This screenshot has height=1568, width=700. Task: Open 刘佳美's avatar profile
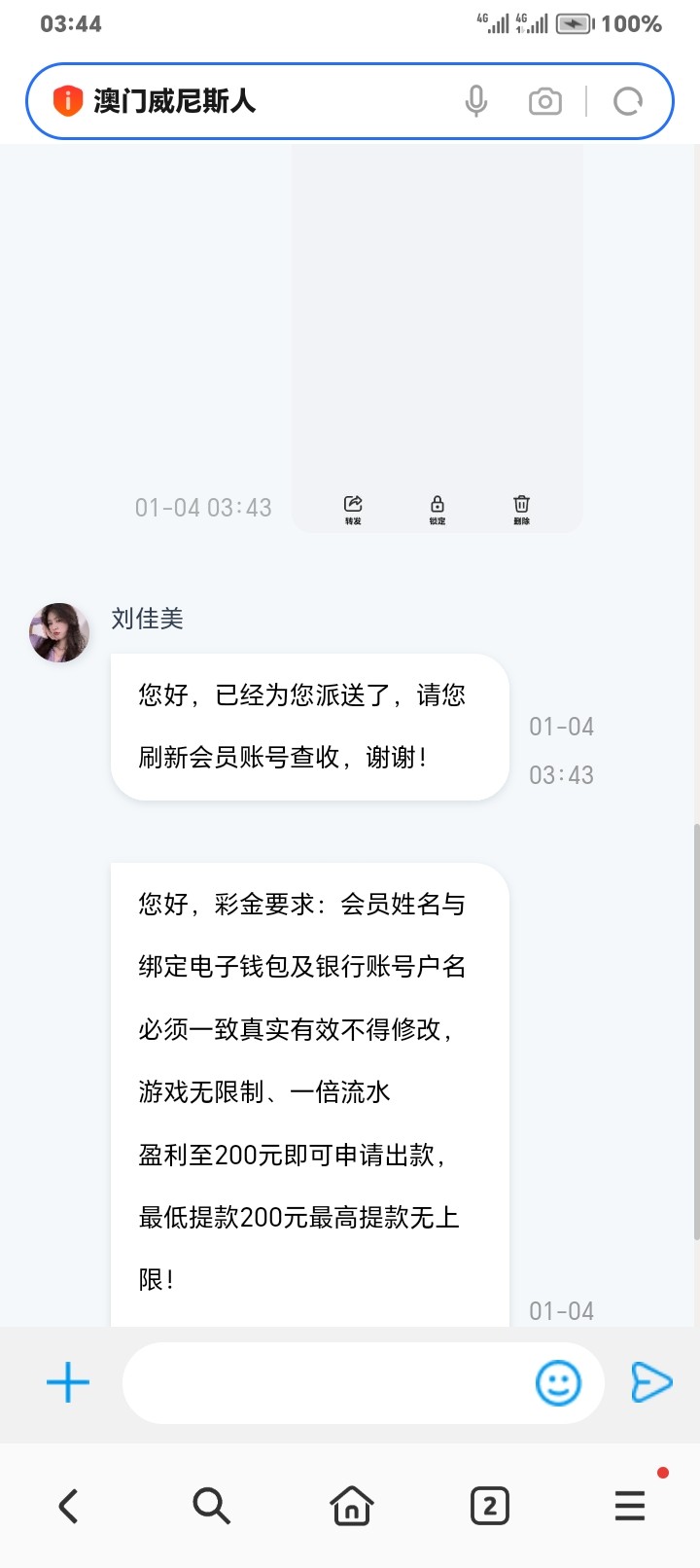click(x=59, y=633)
